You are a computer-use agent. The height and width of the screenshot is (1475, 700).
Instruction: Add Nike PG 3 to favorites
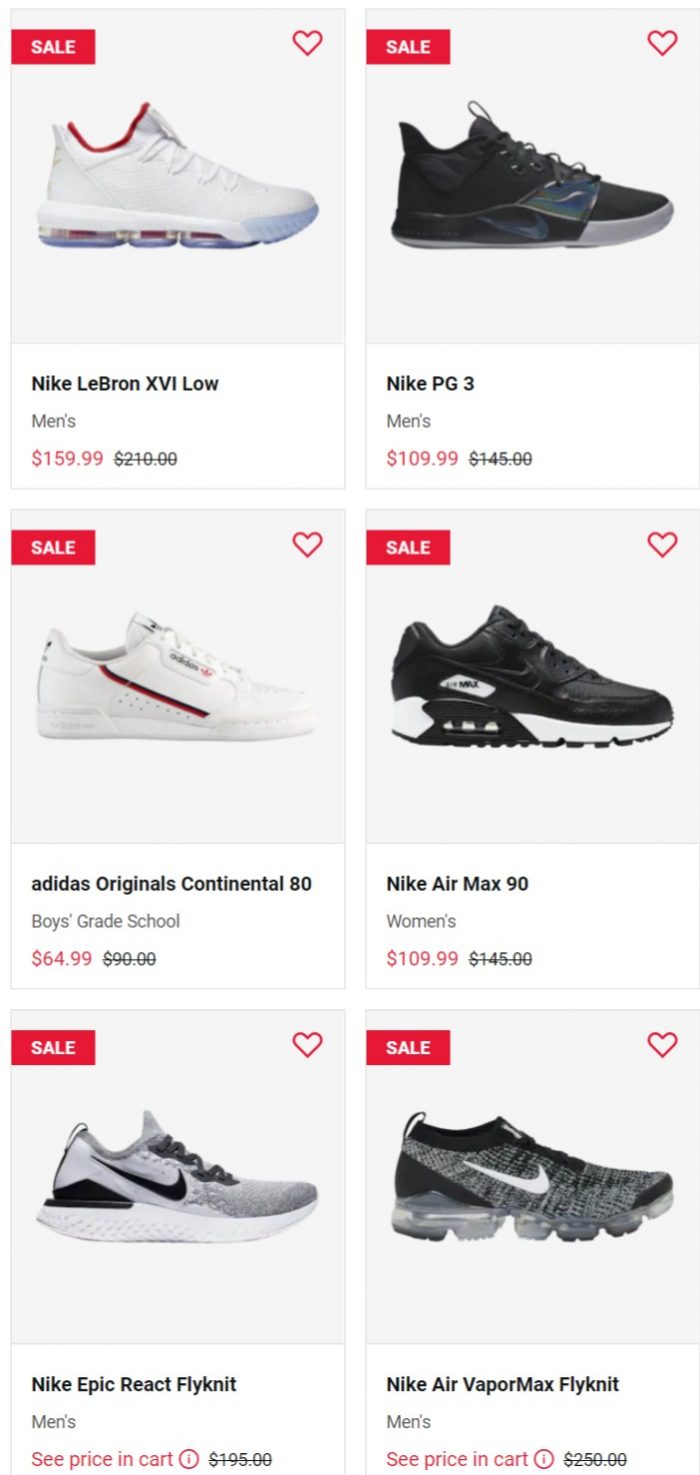pyautogui.click(x=662, y=43)
